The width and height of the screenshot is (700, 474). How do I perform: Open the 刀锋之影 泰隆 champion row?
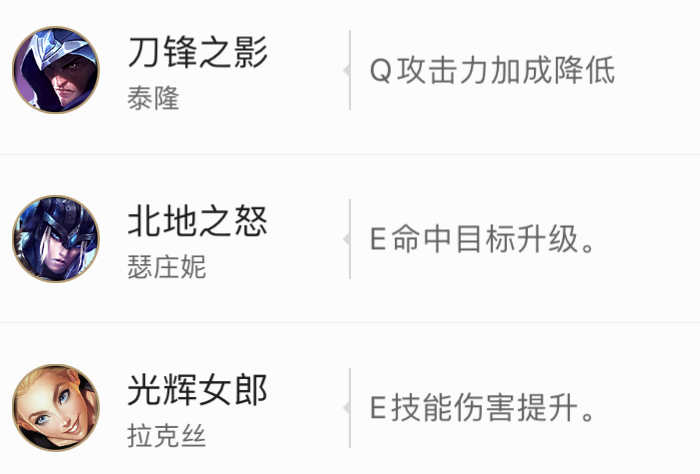click(198, 70)
